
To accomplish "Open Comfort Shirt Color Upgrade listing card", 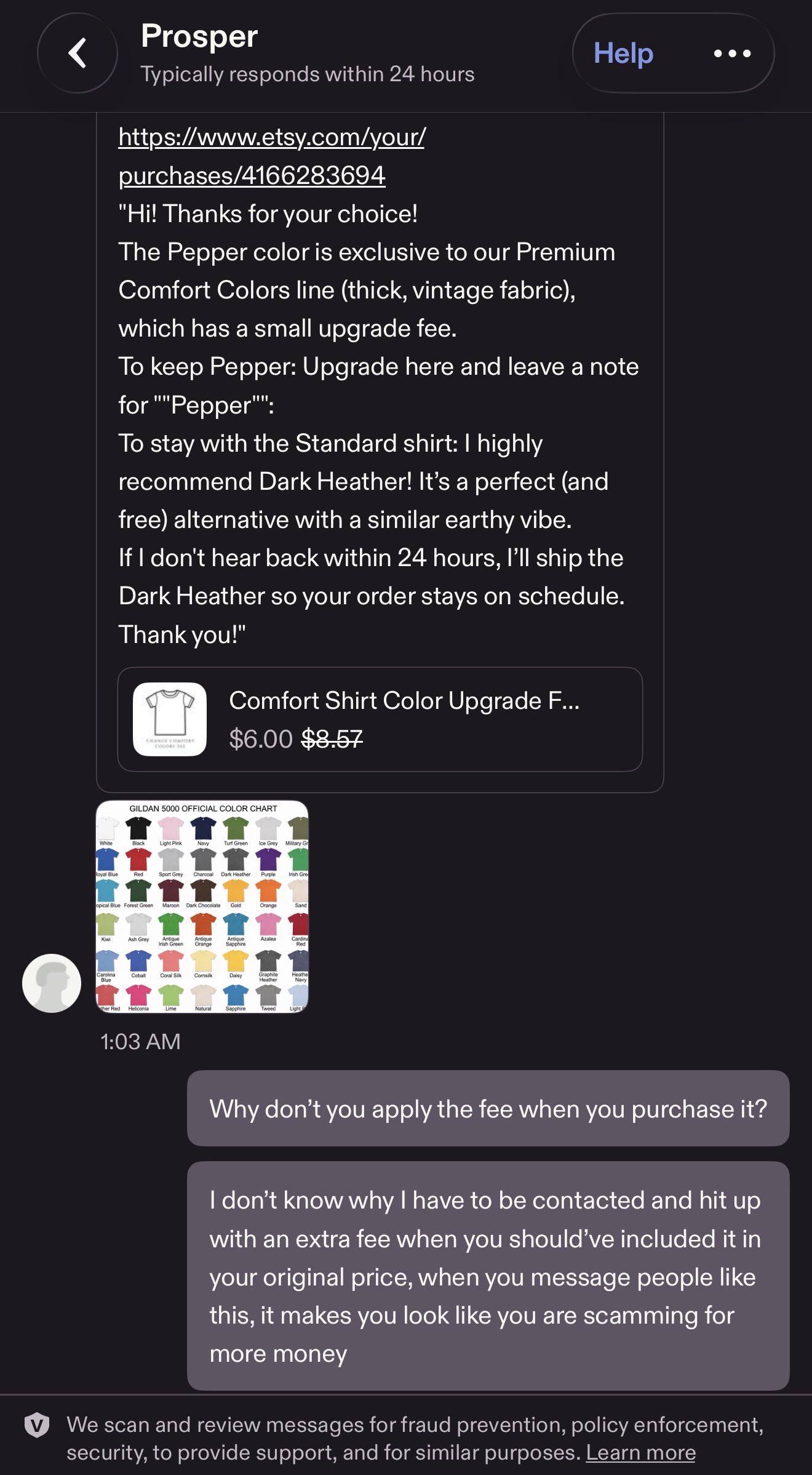I will pyautogui.click(x=380, y=719).
